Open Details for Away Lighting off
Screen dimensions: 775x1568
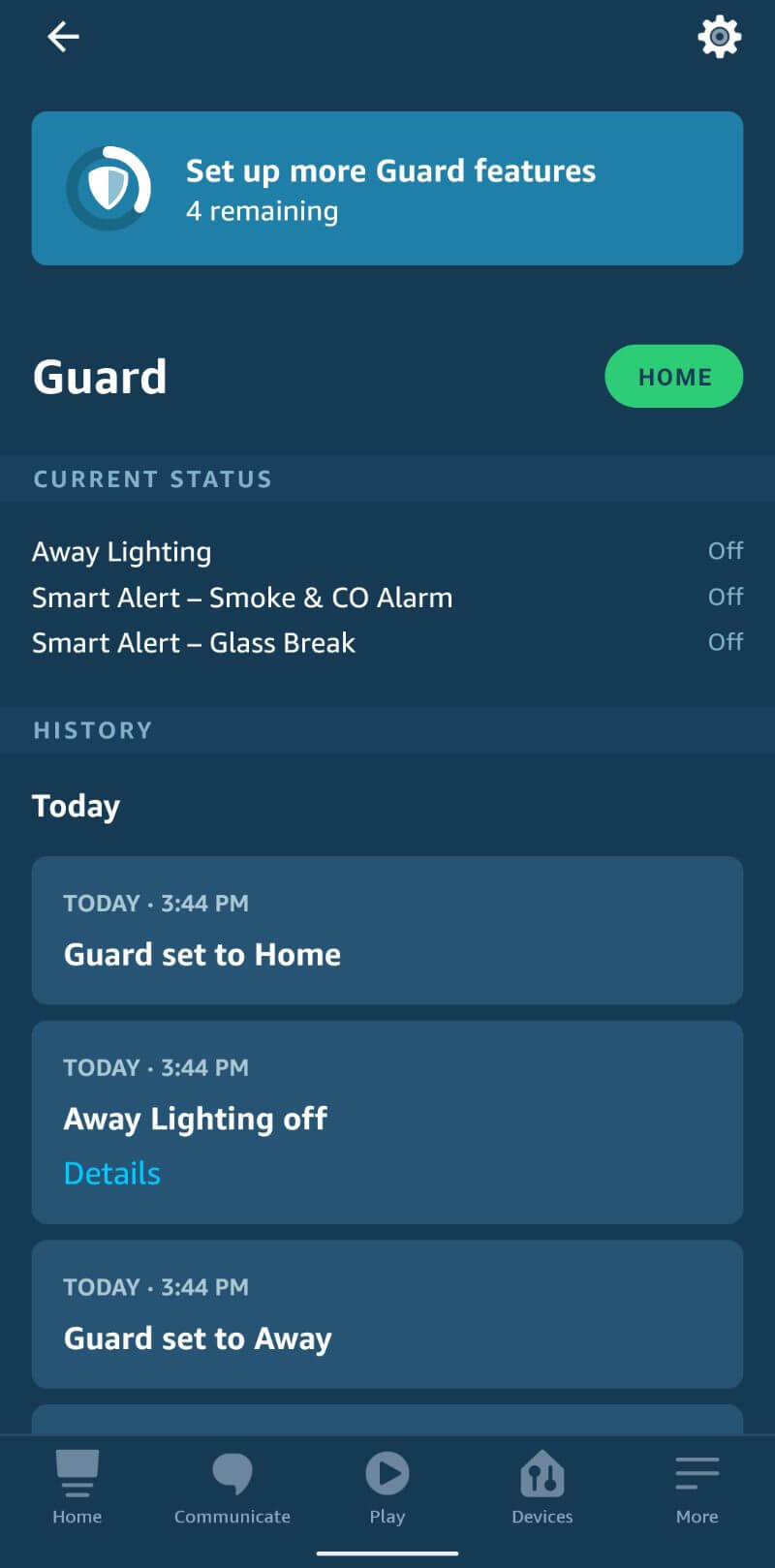[111, 1173]
